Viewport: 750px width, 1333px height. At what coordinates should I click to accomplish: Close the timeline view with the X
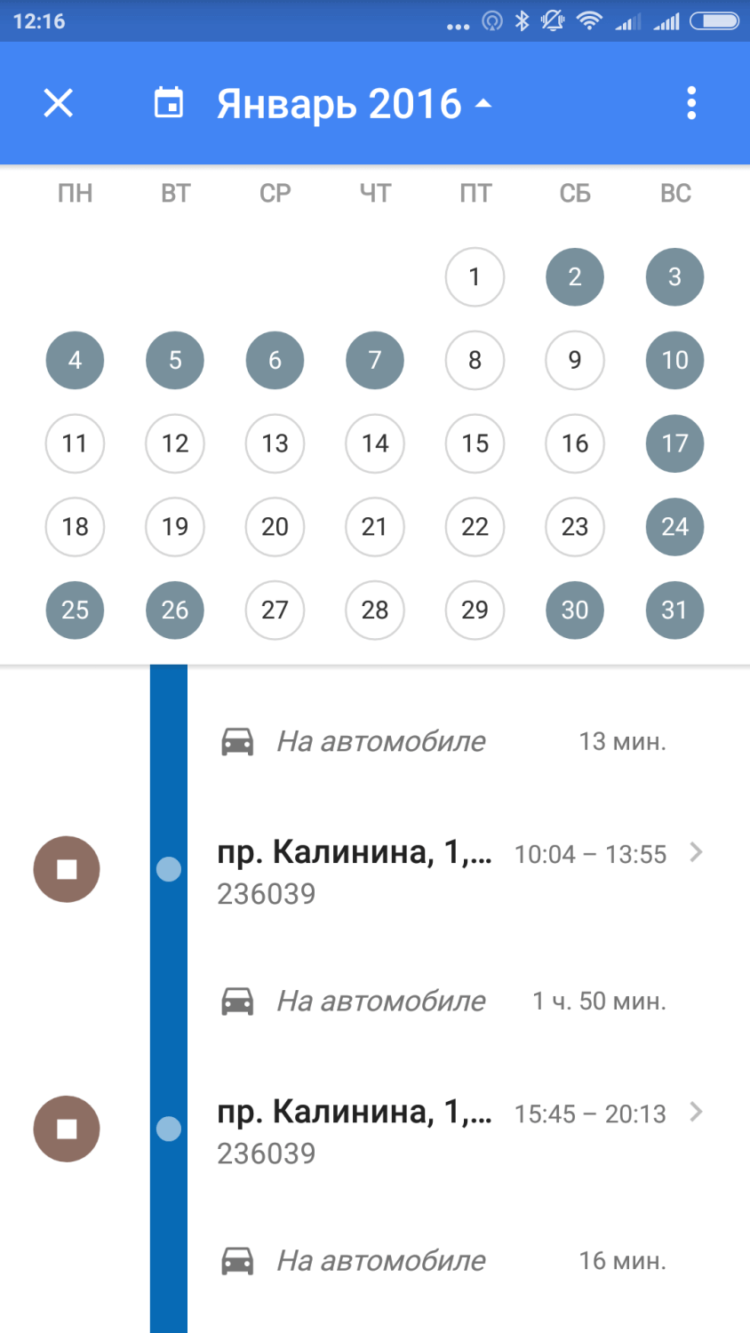click(x=57, y=103)
